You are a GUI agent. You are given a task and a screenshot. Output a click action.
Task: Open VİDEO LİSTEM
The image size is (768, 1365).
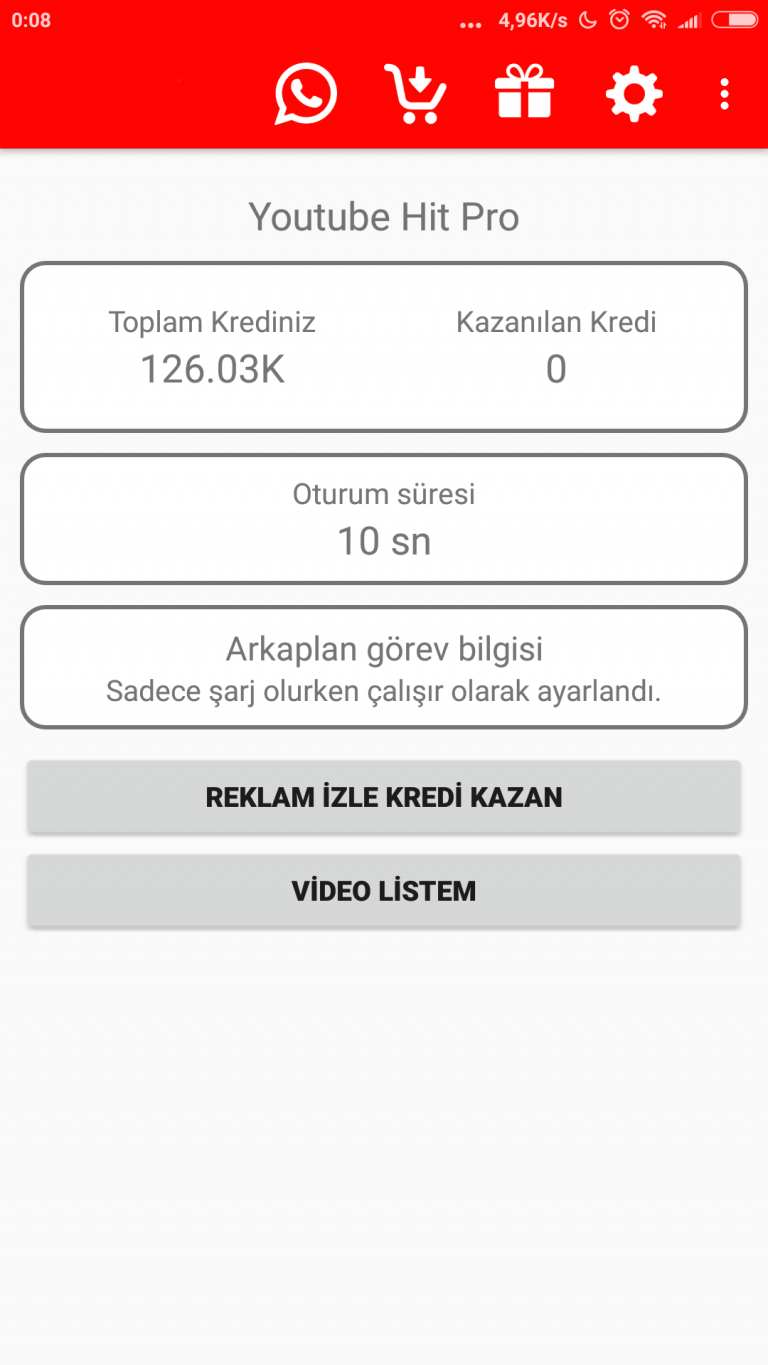(384, 889)
